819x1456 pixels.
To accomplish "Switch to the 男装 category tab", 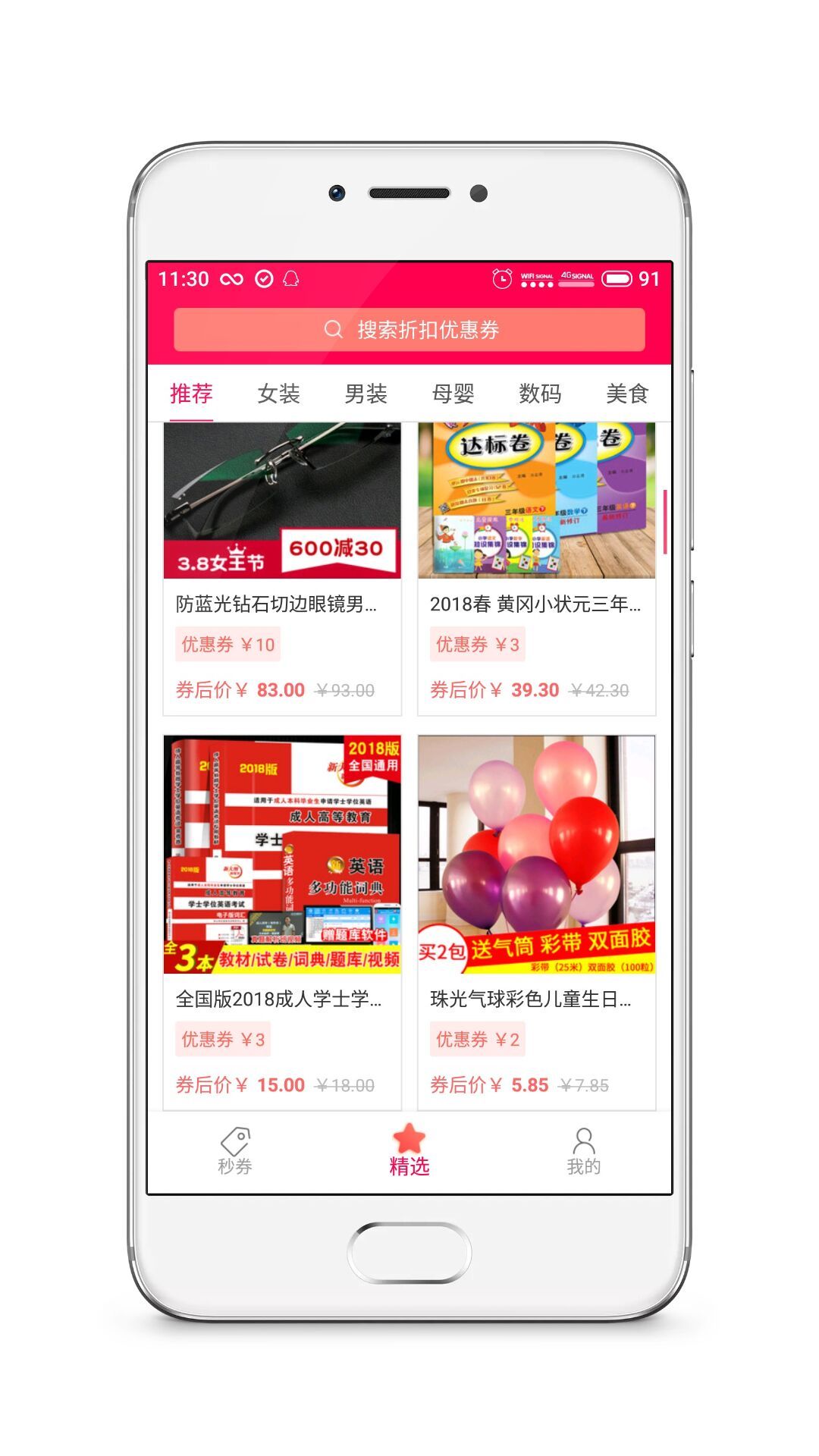I will click(366, 394).
